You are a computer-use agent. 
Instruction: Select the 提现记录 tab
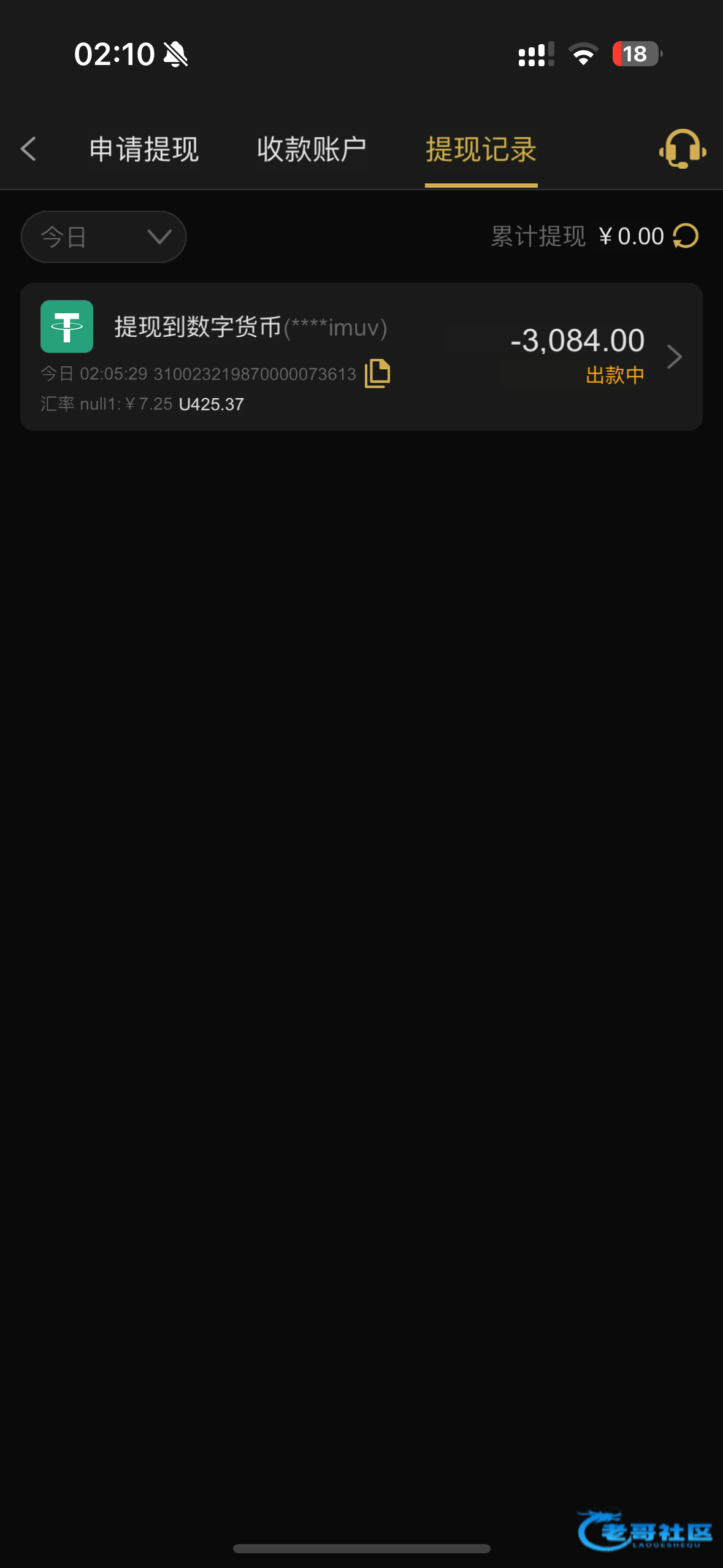tap(481, 149)
